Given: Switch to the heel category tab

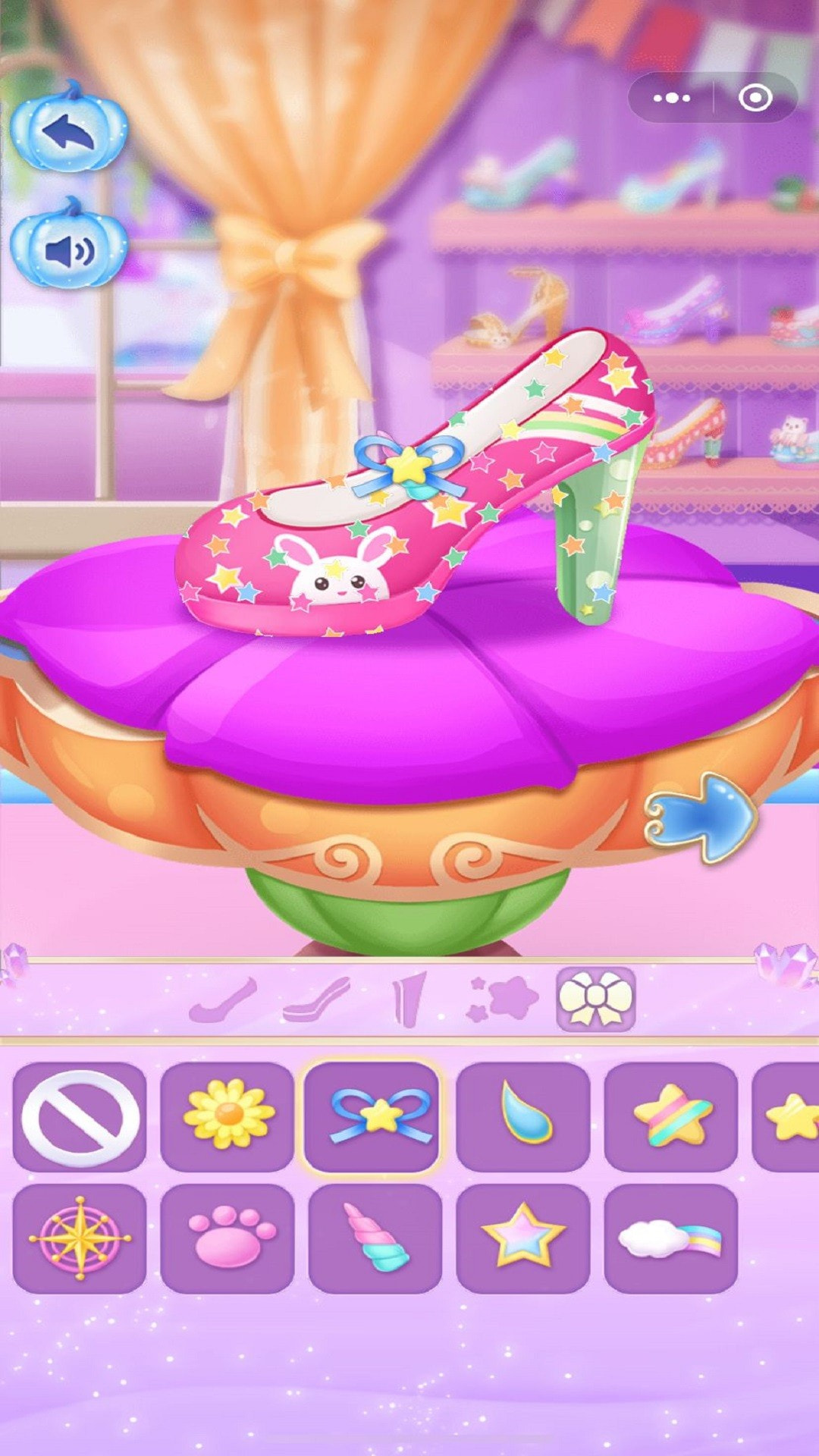Looking at the screenshot, I should [x=409, y=999].
